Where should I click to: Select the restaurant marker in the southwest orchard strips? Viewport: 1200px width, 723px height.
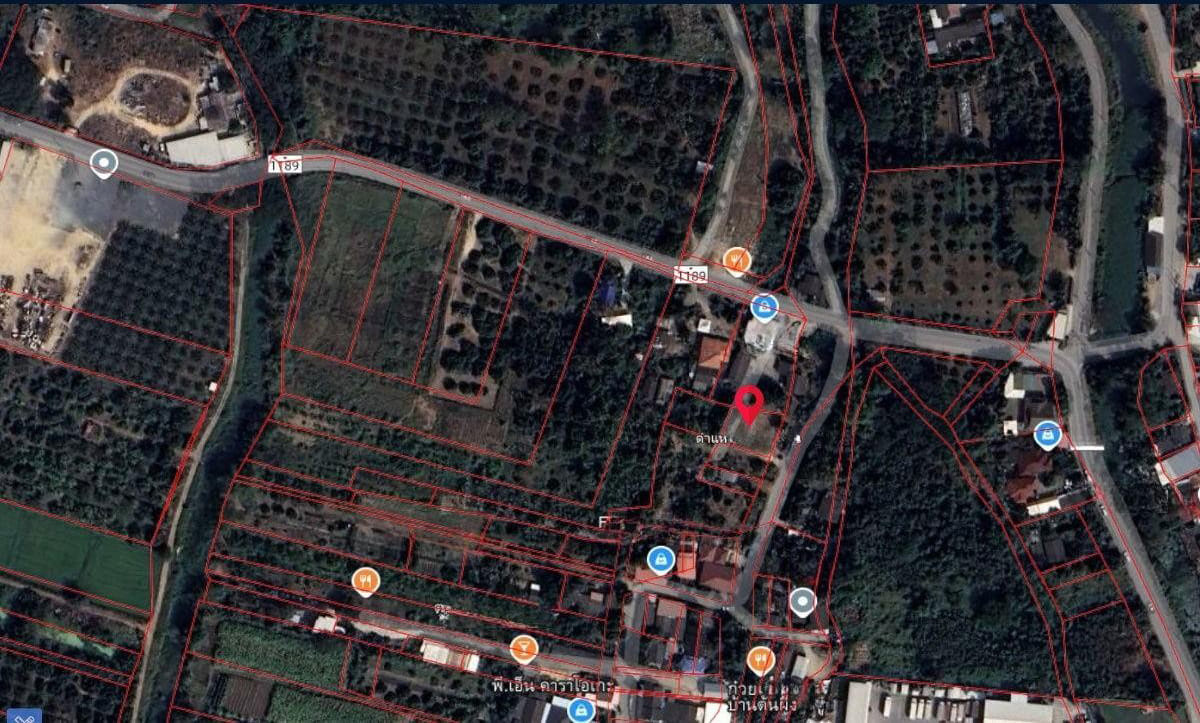tap(366, 580)
